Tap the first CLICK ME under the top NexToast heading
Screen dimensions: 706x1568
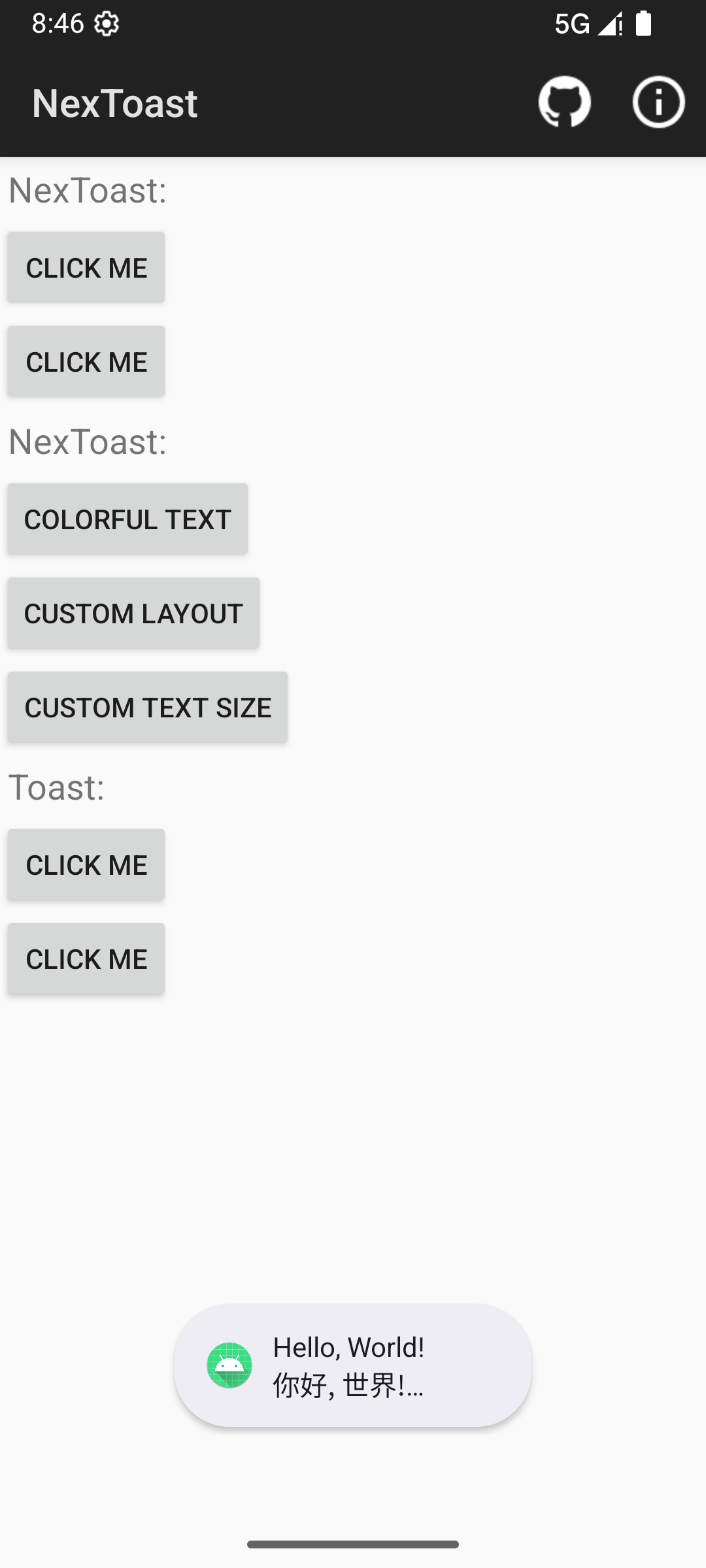[x=86, y=267]
